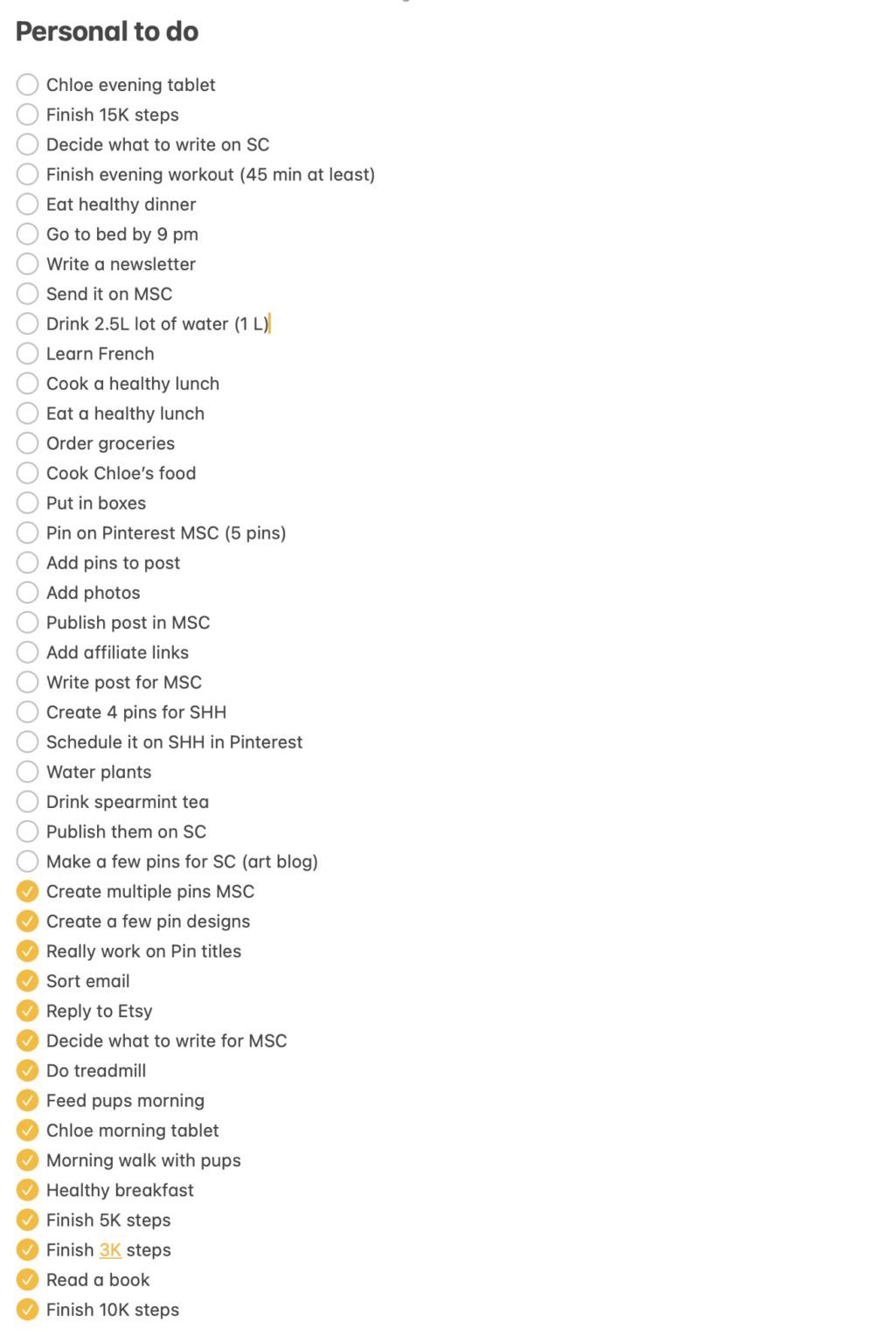Unmark Reply to Etsy as done

point(28,1011)
